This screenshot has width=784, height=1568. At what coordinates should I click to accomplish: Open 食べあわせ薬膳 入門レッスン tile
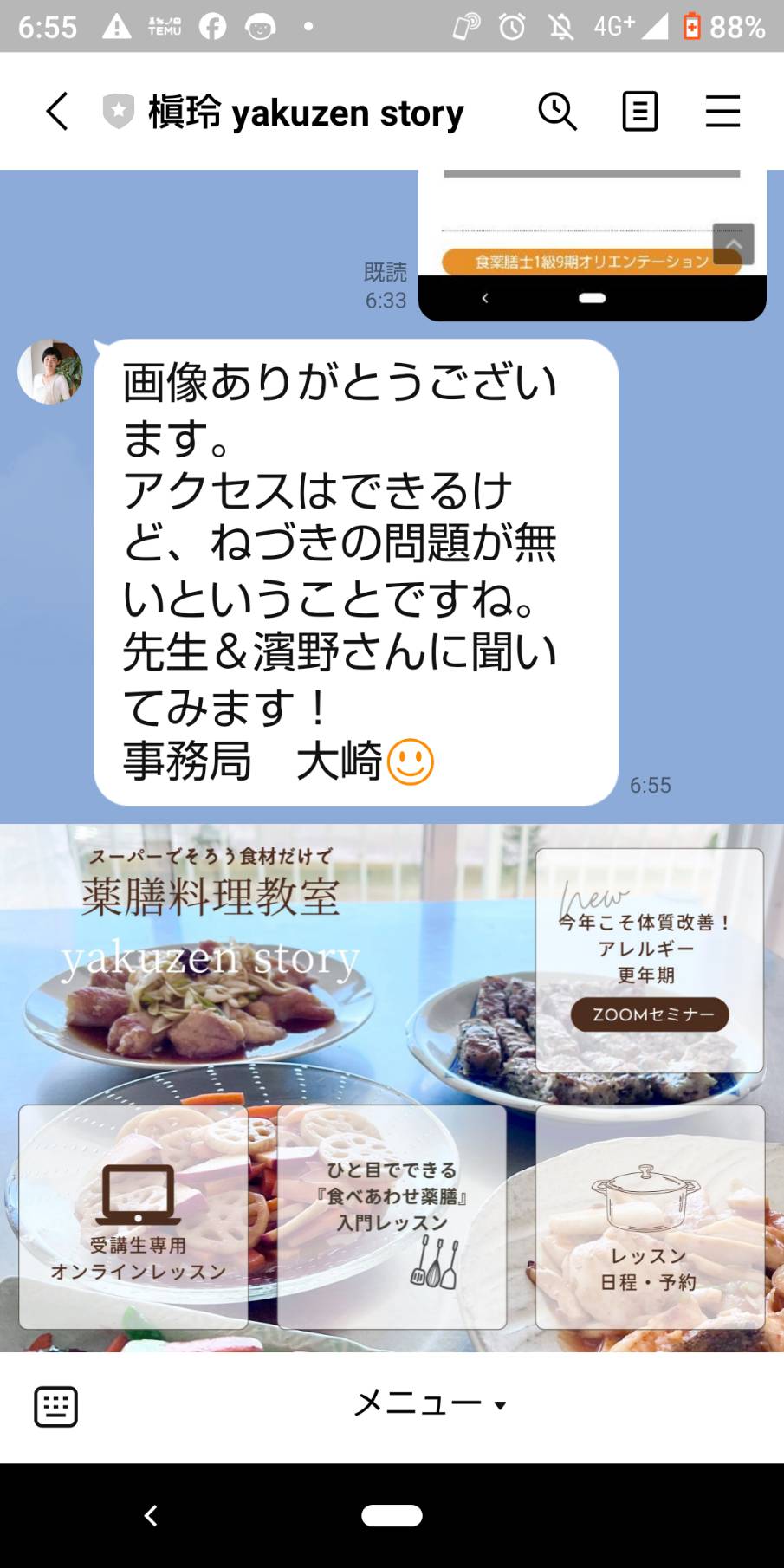[x=392, y=1216]
